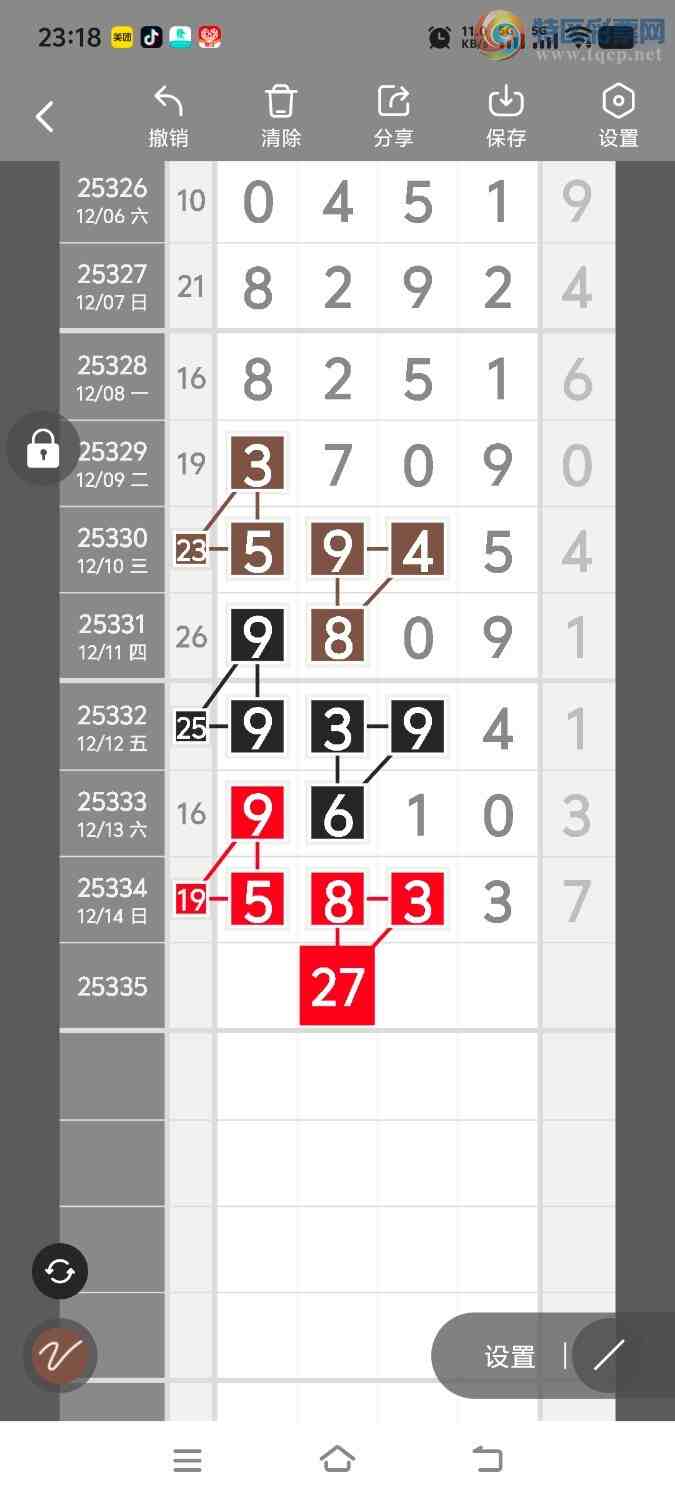Save the chart image

506,117
